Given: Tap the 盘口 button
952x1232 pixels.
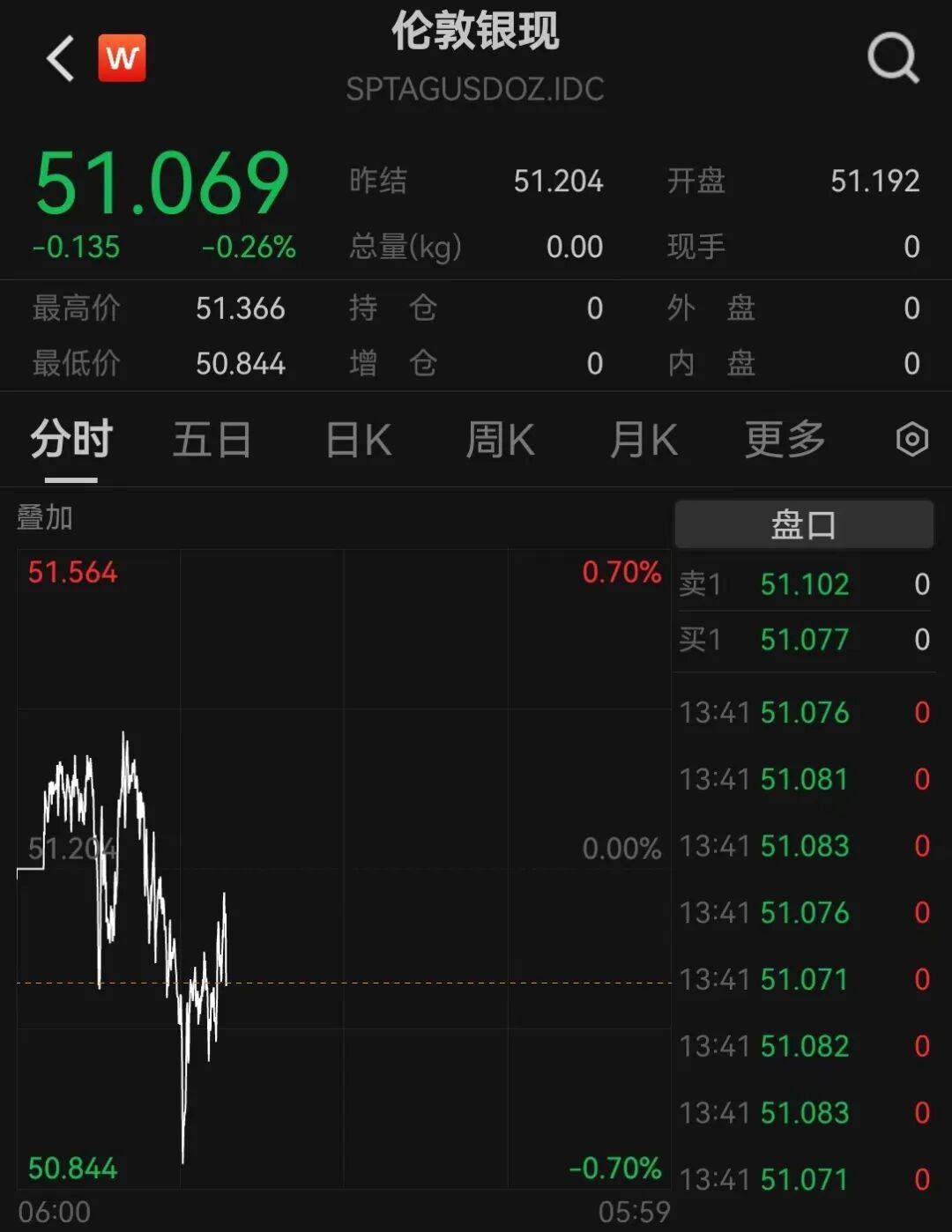Looking at the screenshot, I should [803, 525].
